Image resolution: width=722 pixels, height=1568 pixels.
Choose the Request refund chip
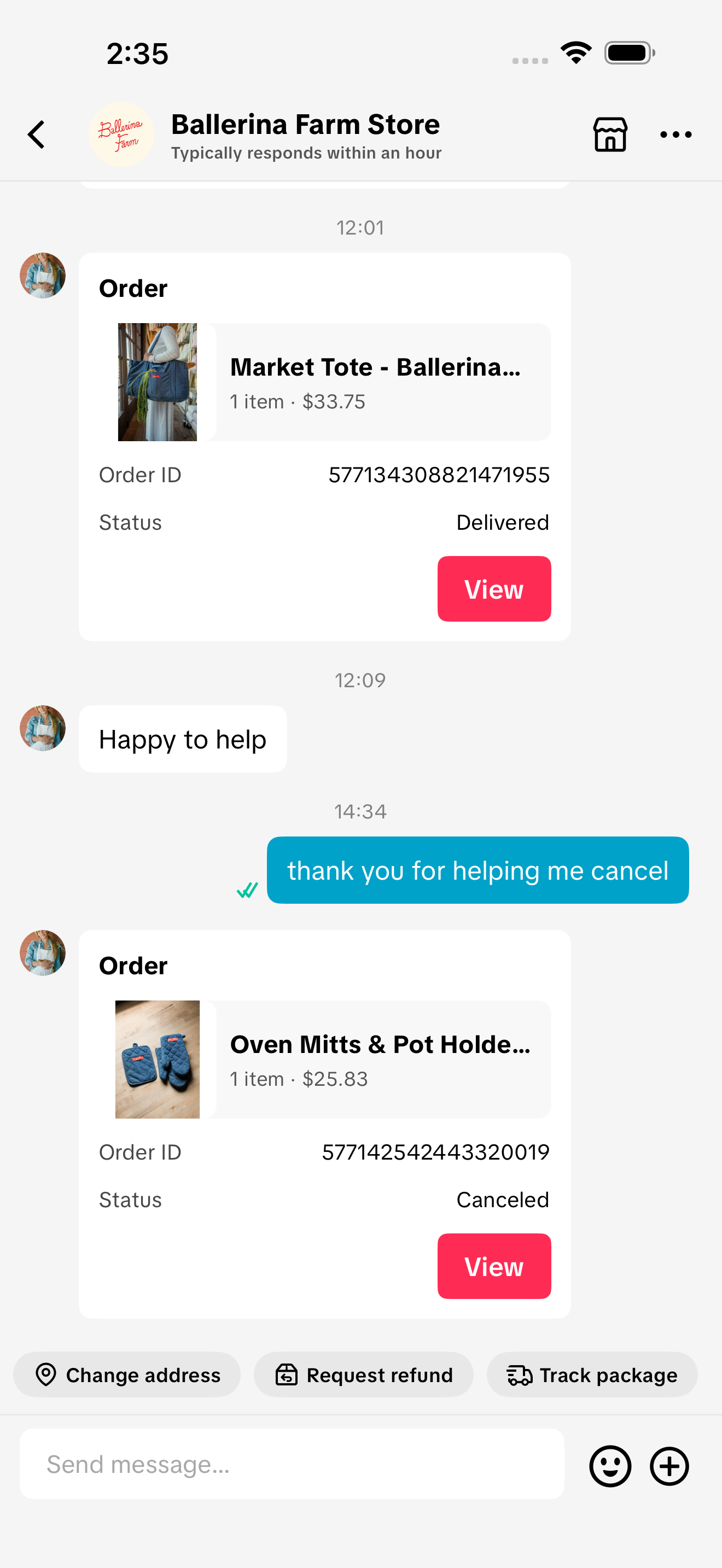click(x=363, y=1375)
